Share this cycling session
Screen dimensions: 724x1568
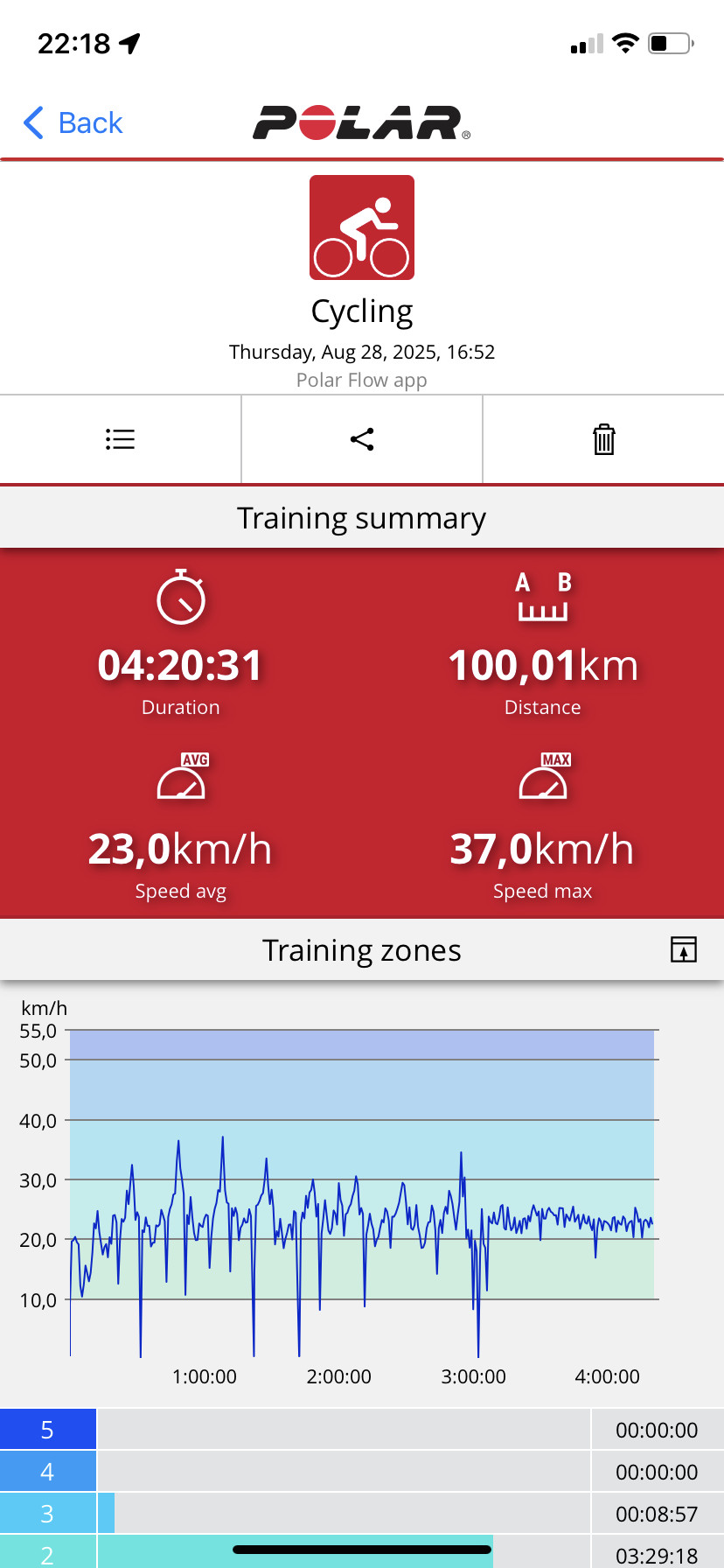tap(362, 439)
